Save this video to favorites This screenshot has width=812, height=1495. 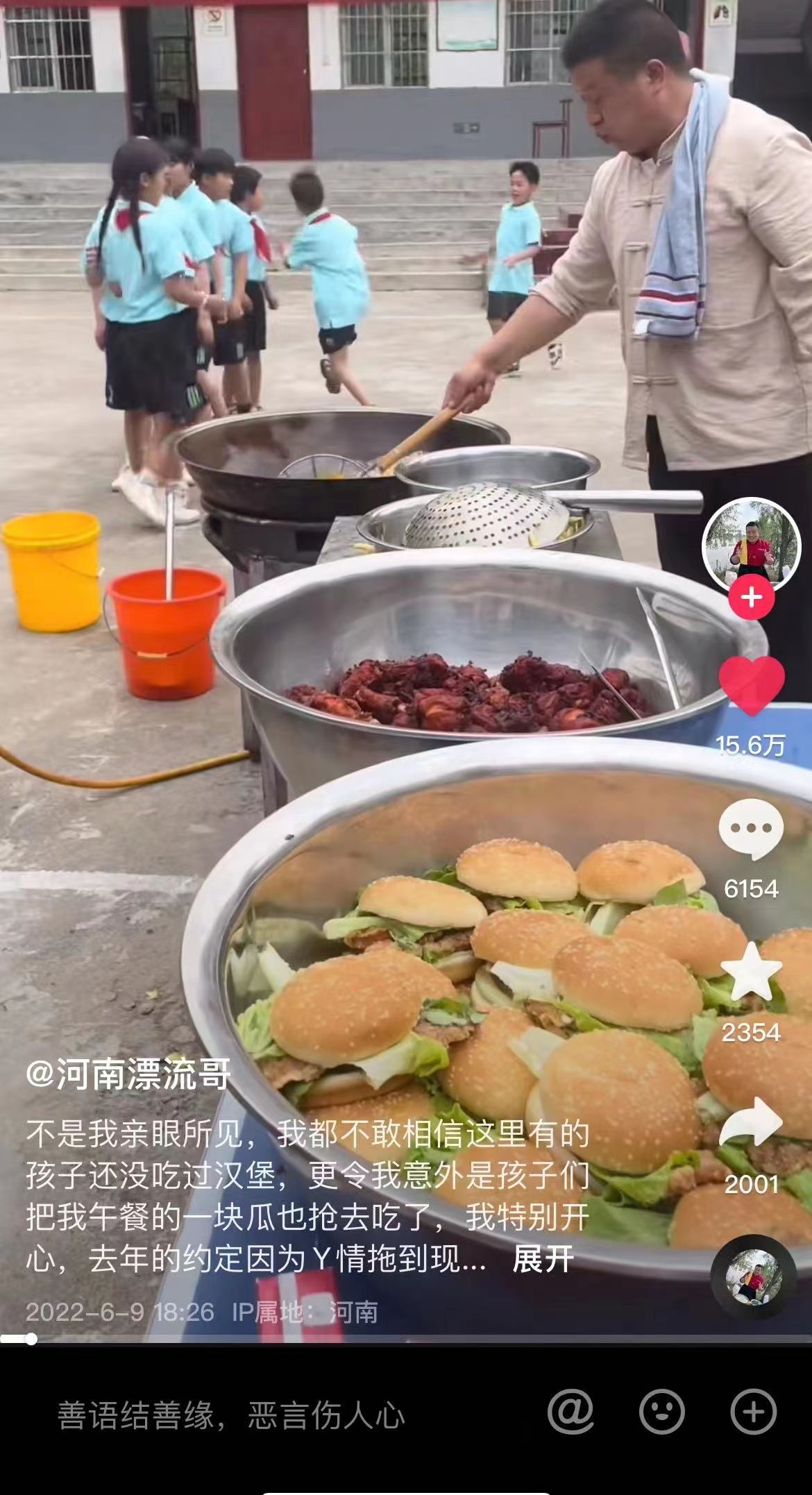click(752, 972)
